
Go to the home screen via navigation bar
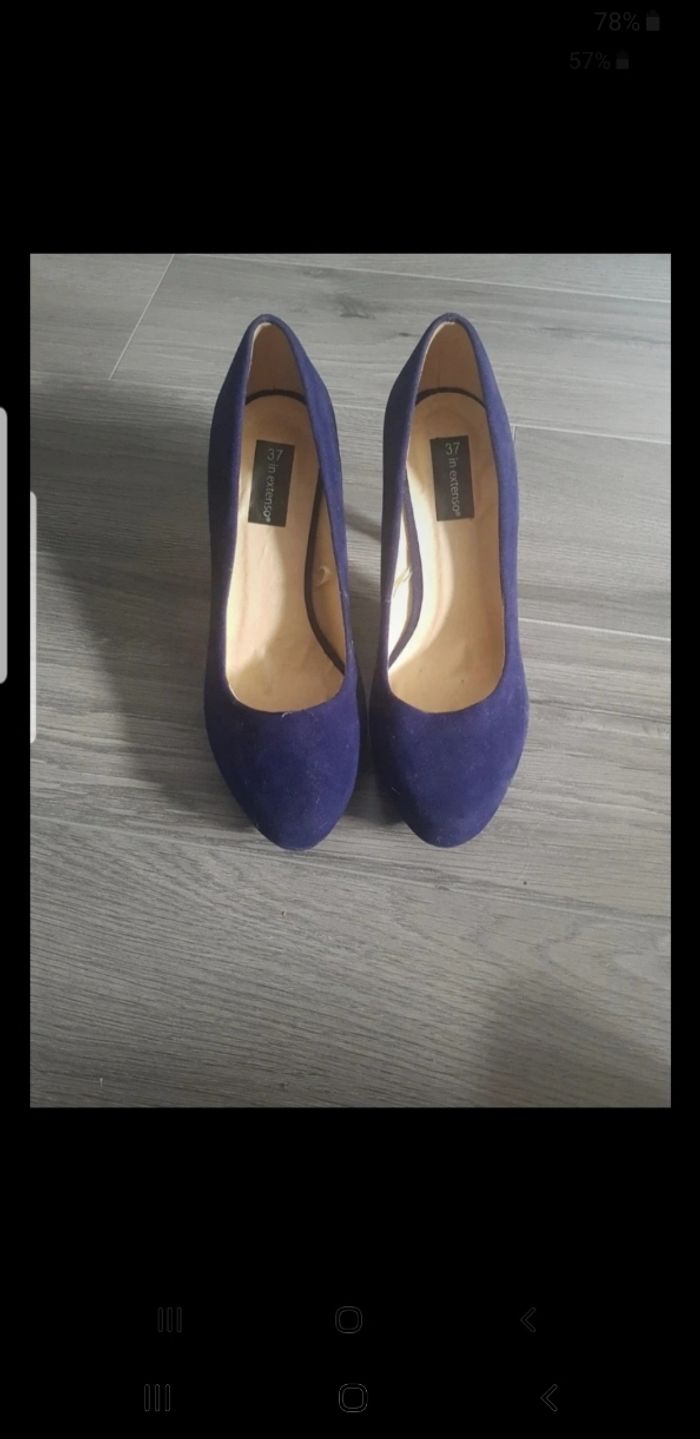click(352, 1397)
